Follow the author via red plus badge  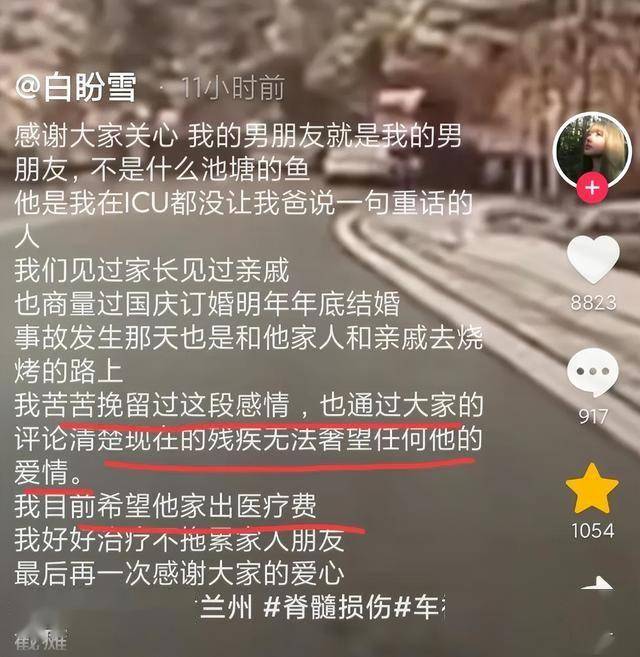tap(592, 188)
